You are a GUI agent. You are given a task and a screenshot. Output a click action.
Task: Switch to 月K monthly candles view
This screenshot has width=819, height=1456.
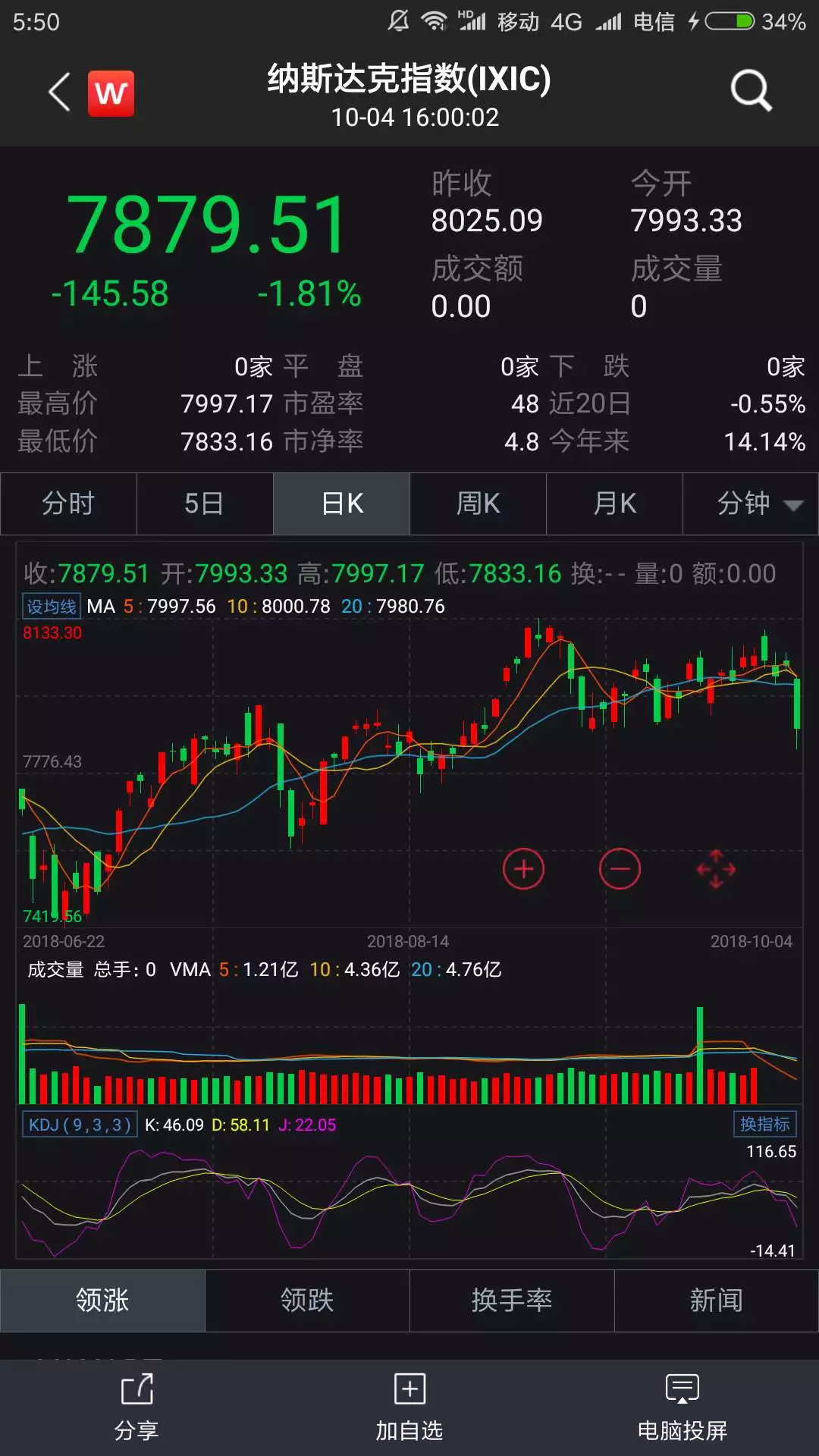coord(614,504)
